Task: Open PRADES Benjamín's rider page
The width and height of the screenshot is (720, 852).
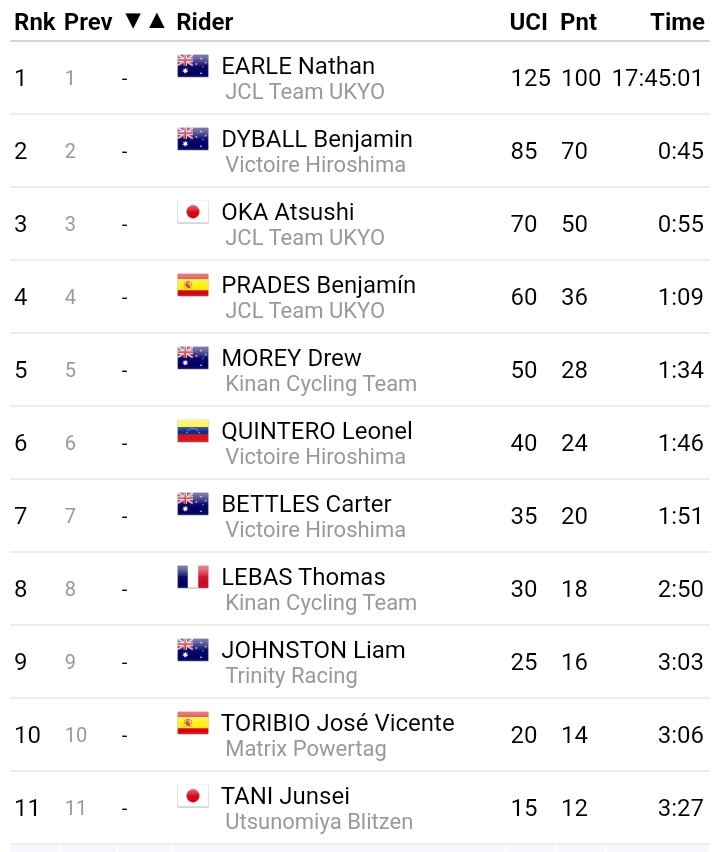Action: click(318, 285)
